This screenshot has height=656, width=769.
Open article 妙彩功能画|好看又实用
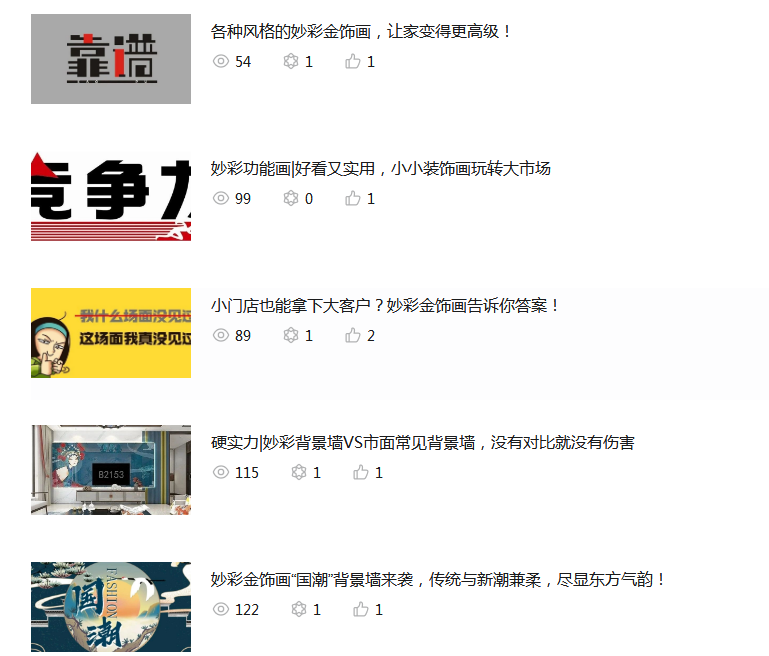click(x=380, y=169)
